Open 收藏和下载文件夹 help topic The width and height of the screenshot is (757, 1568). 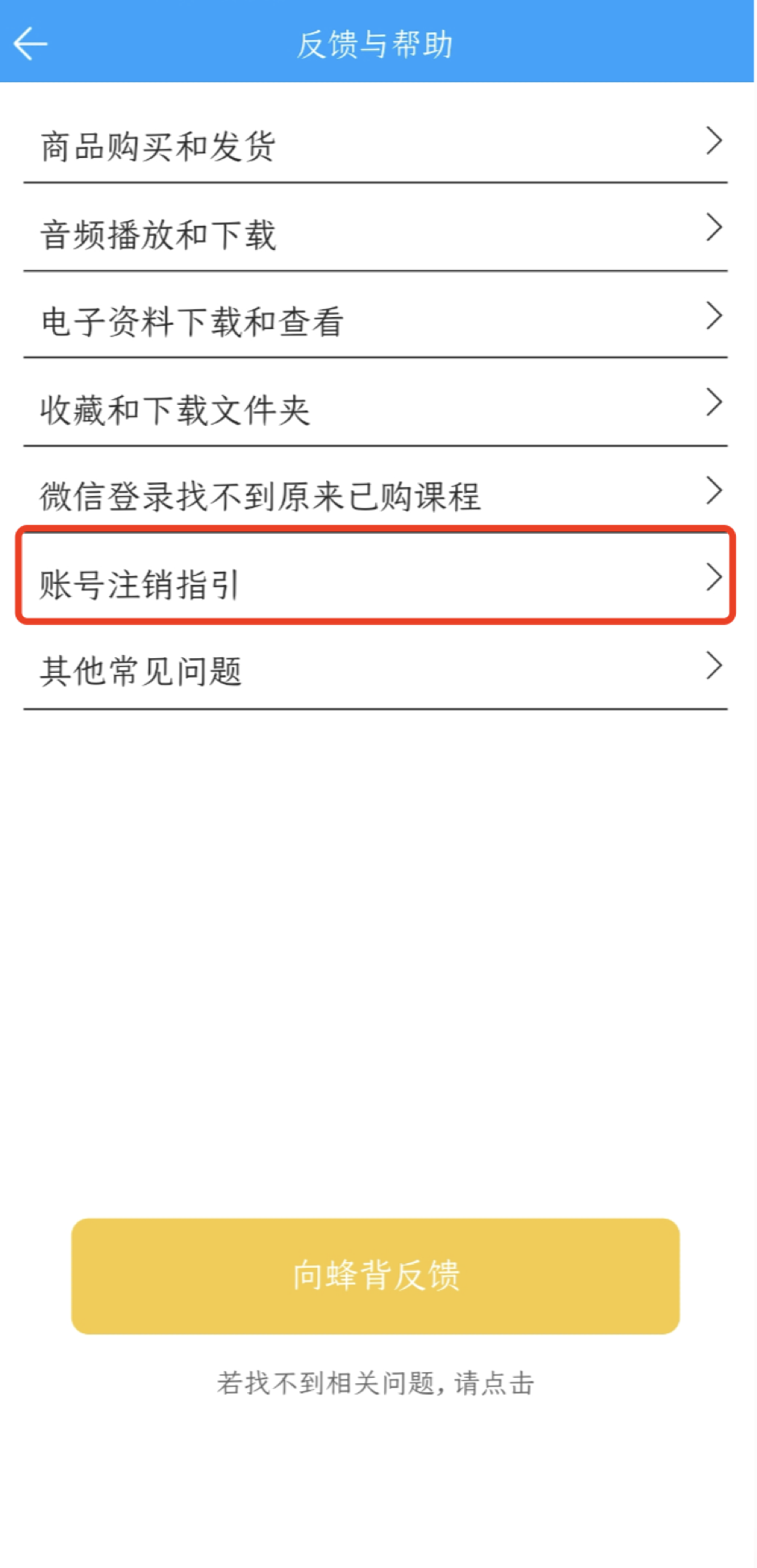[x=375, y=409]
